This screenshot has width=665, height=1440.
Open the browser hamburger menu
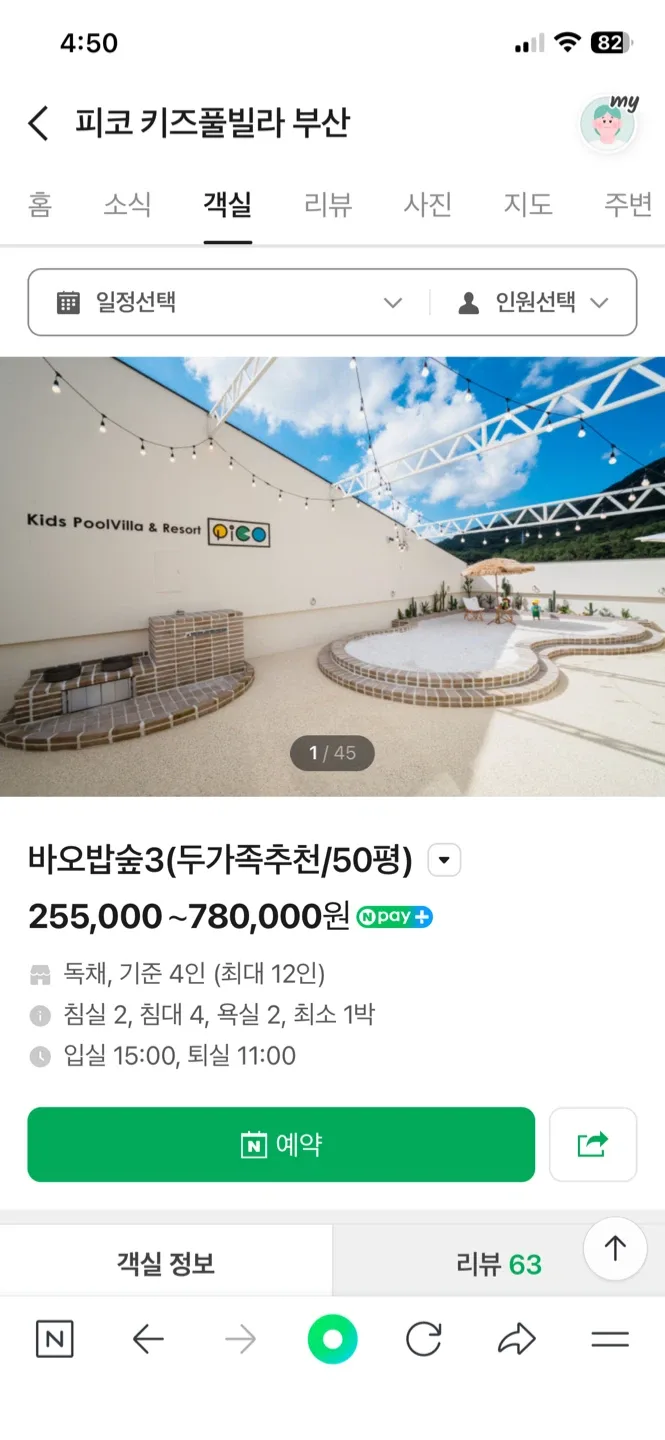610,1340
